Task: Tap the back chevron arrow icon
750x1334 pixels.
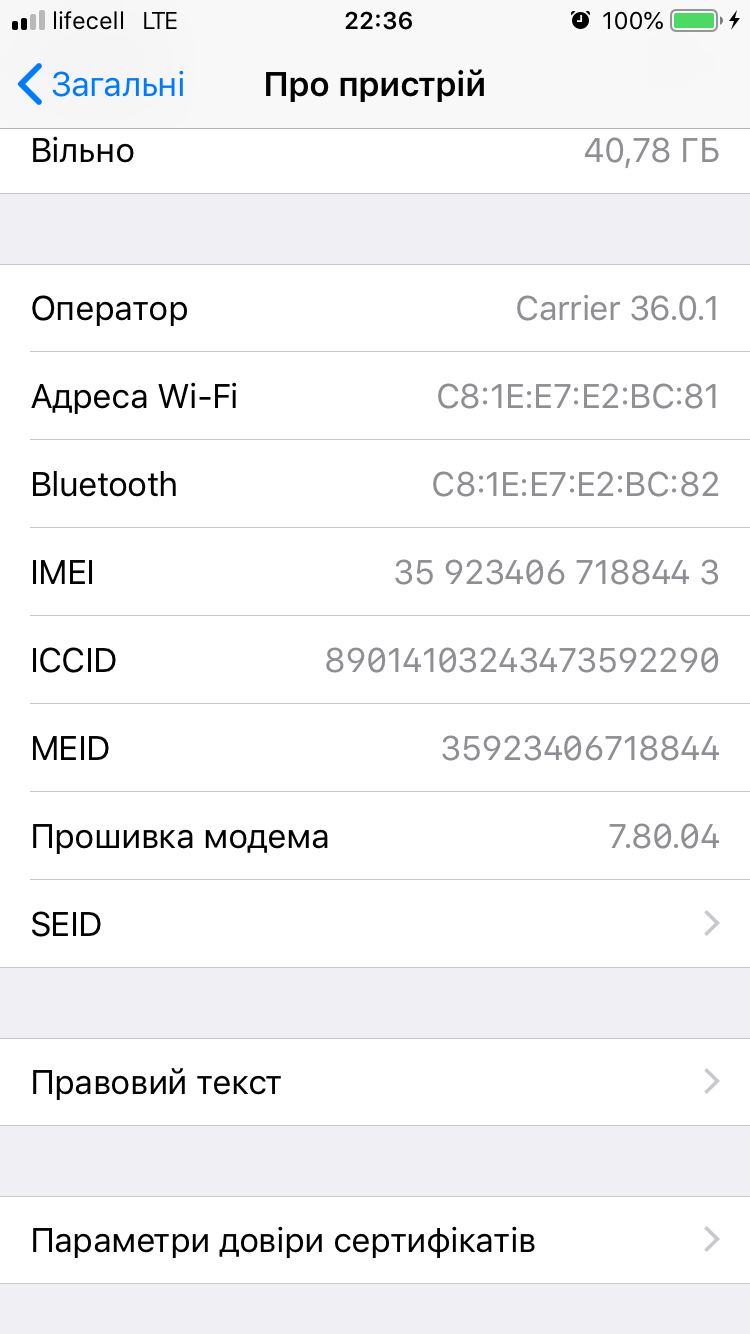Action: [28, 85]
